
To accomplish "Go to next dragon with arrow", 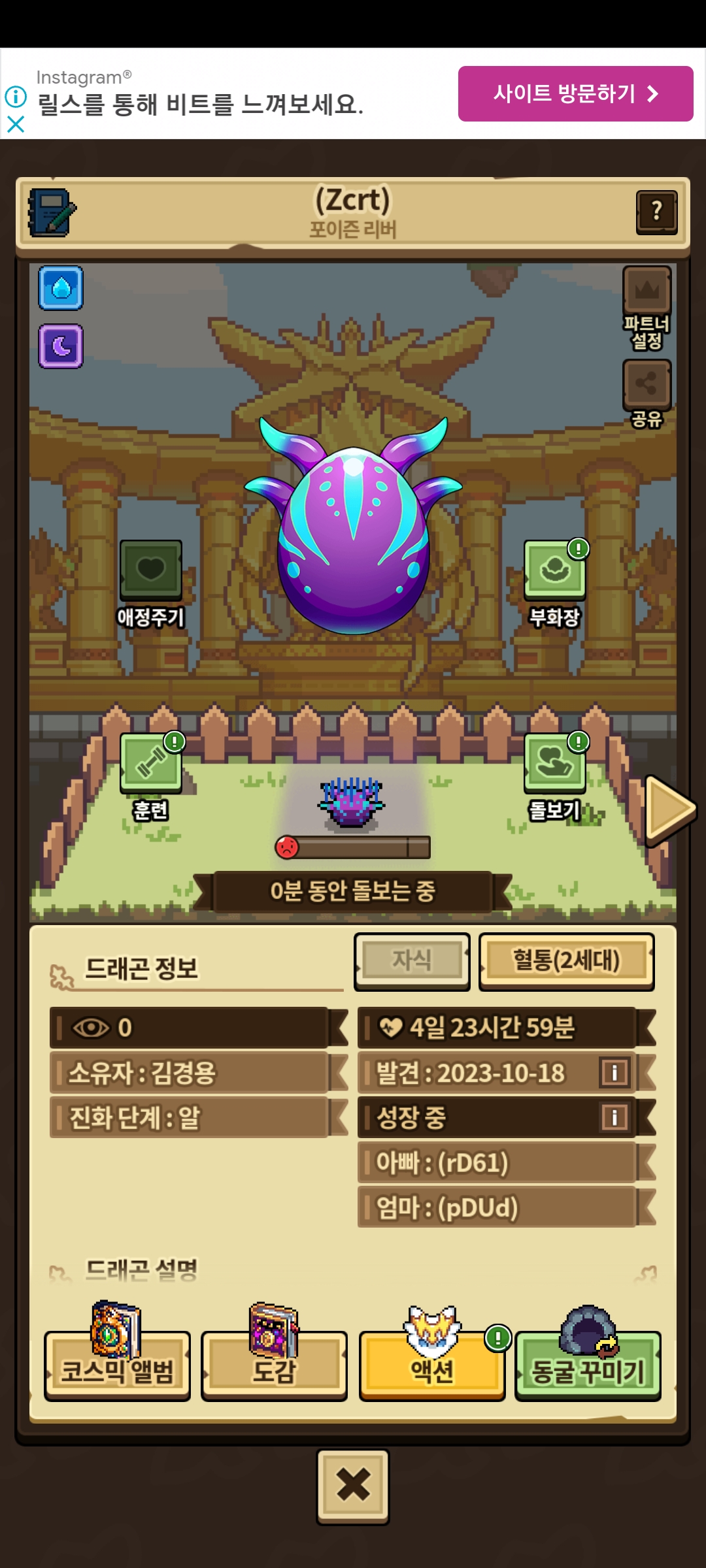I will pyautogui.click(x=669, y=809).
